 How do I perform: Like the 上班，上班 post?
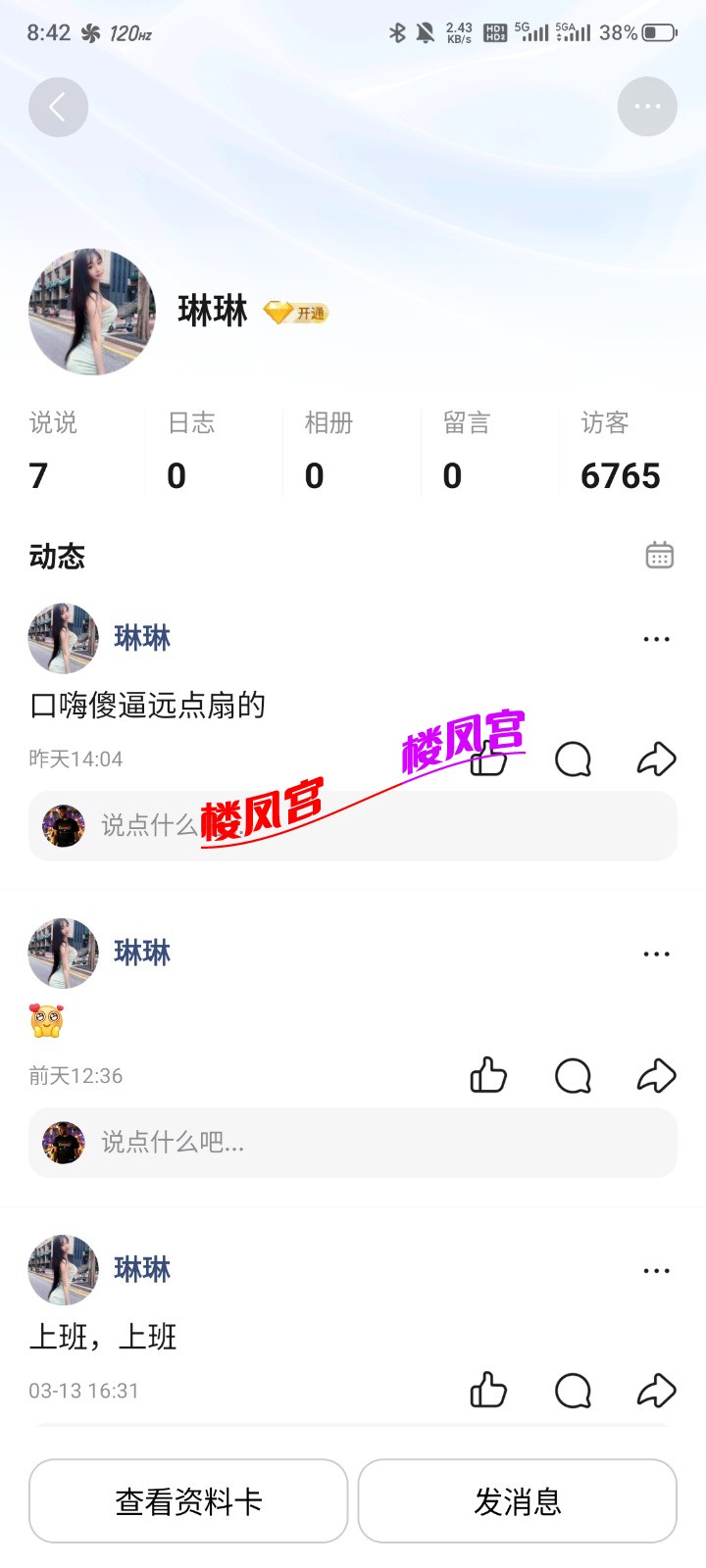point(488,1391)
